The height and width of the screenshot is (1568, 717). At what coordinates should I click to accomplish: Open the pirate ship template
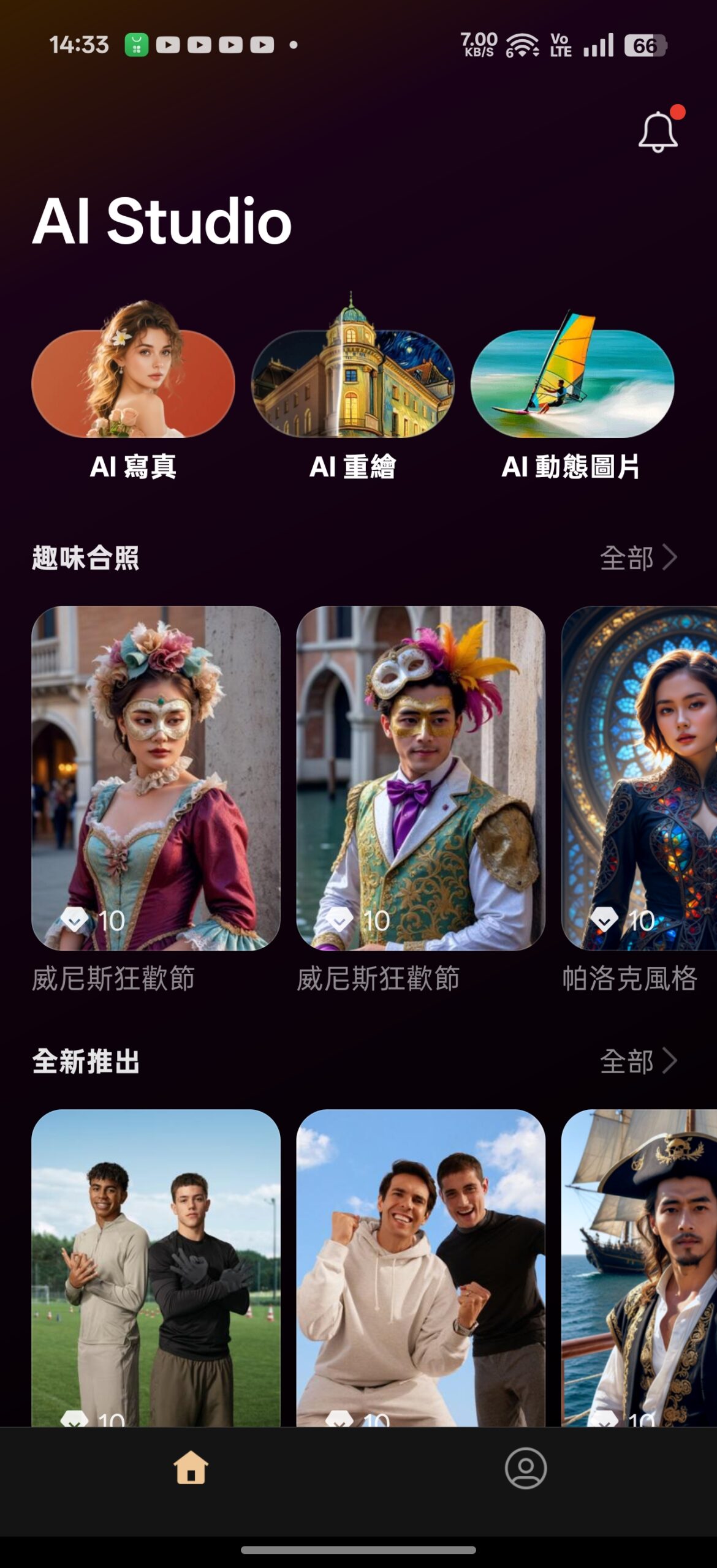click(x=639, y=1268)
